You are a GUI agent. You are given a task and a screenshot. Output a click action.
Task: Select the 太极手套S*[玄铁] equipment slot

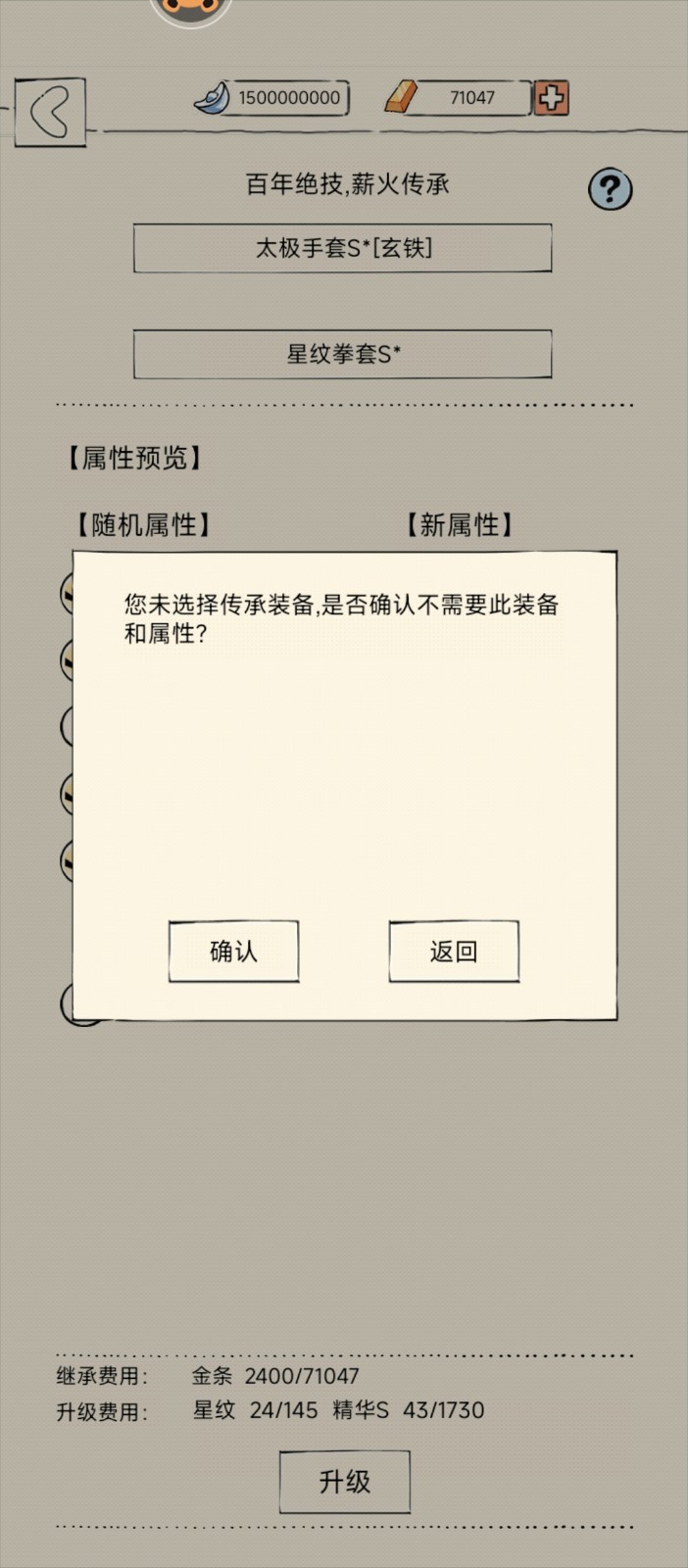343,248
